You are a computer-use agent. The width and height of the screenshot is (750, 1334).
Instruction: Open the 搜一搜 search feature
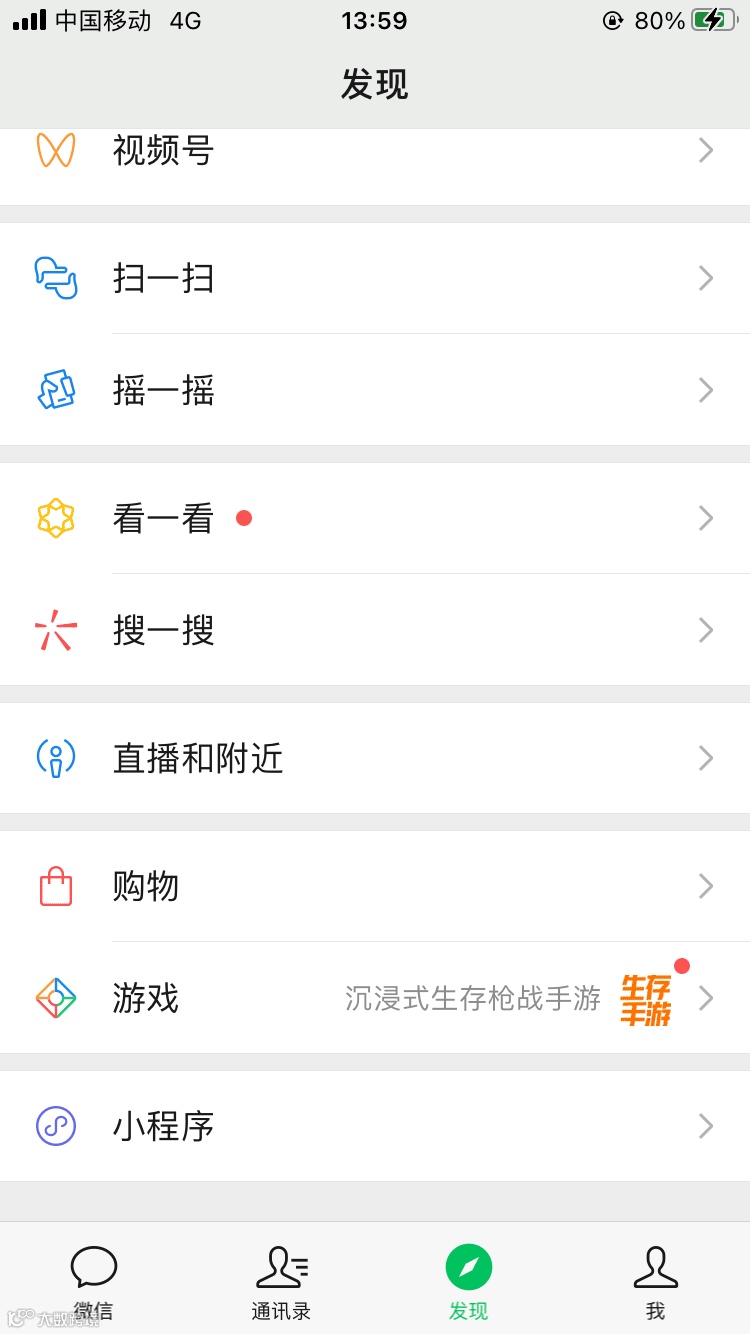375,630
